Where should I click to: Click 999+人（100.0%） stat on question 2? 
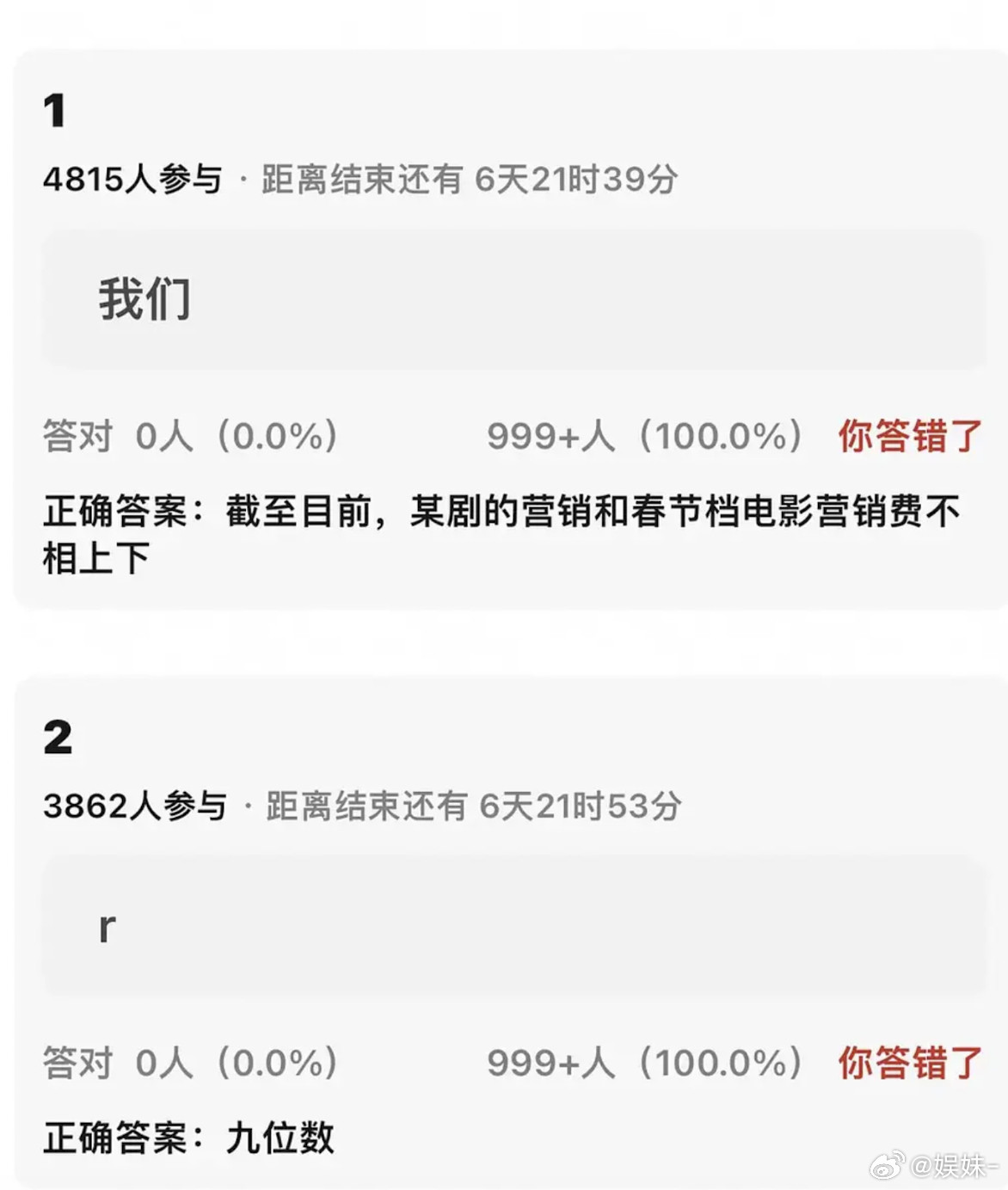point(645,1064)
